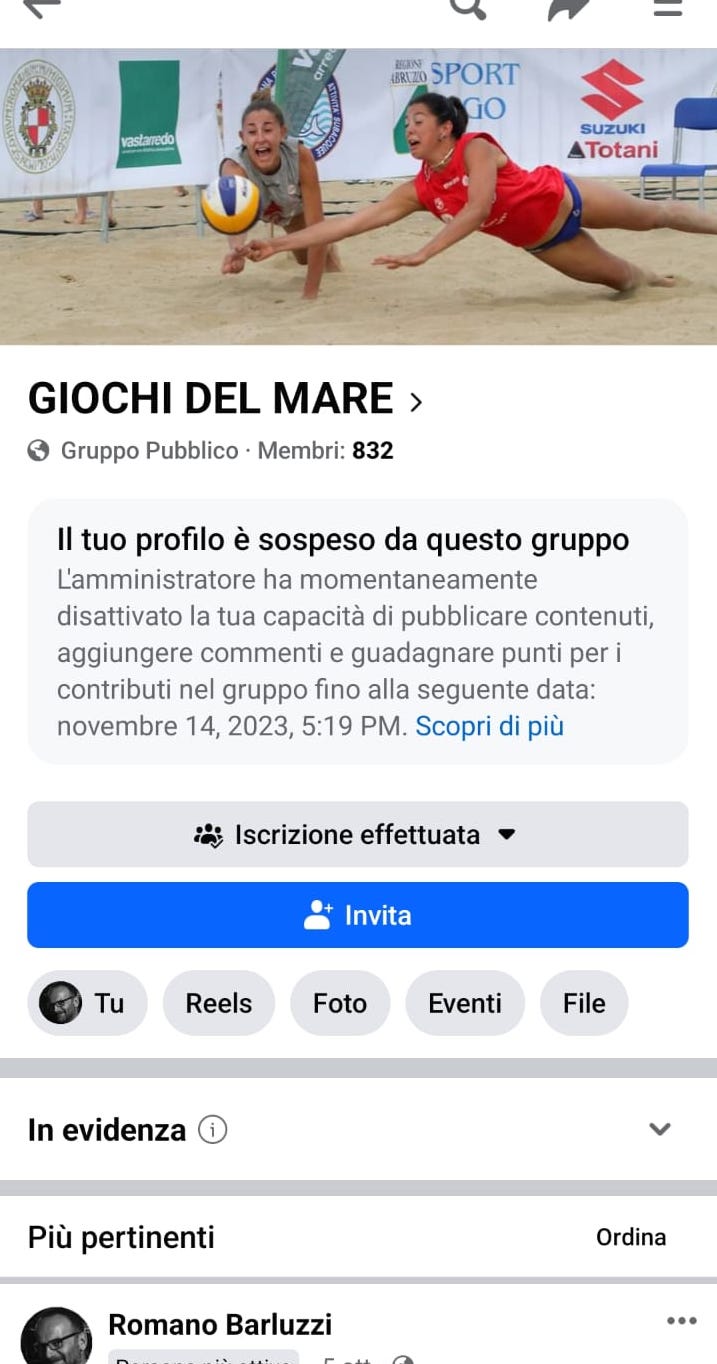Open the GIOCHI DEL MARE group details

pyautogui.click(x=225, y=400)
